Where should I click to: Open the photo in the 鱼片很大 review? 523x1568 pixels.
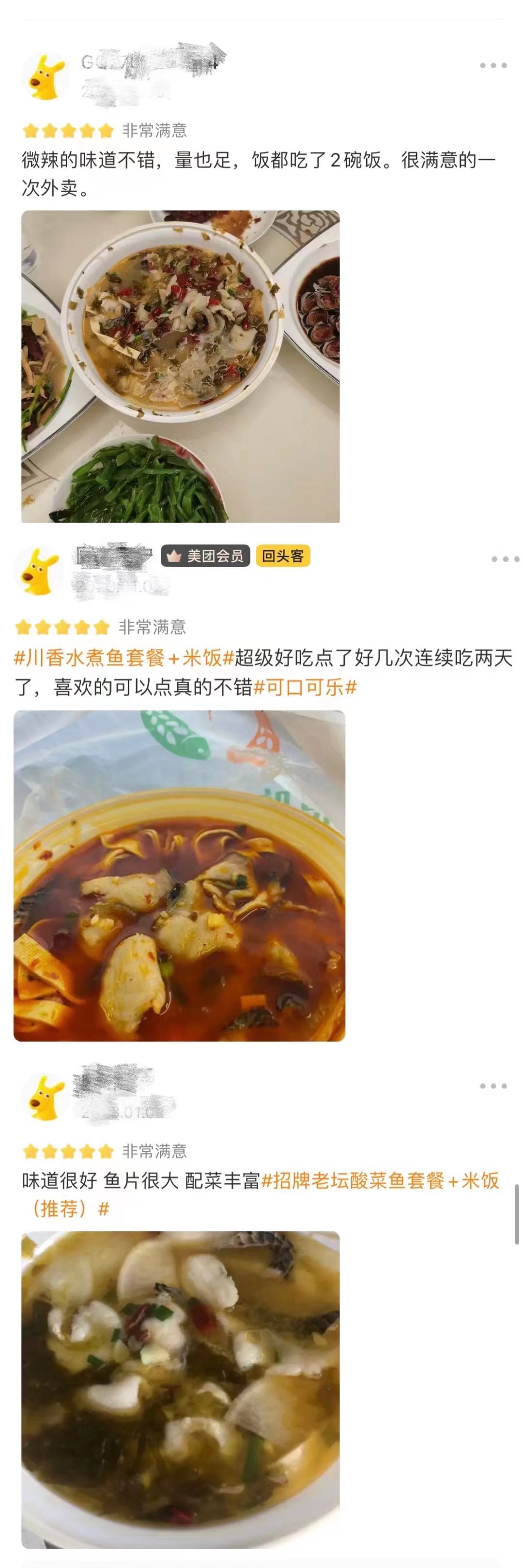180,1389
